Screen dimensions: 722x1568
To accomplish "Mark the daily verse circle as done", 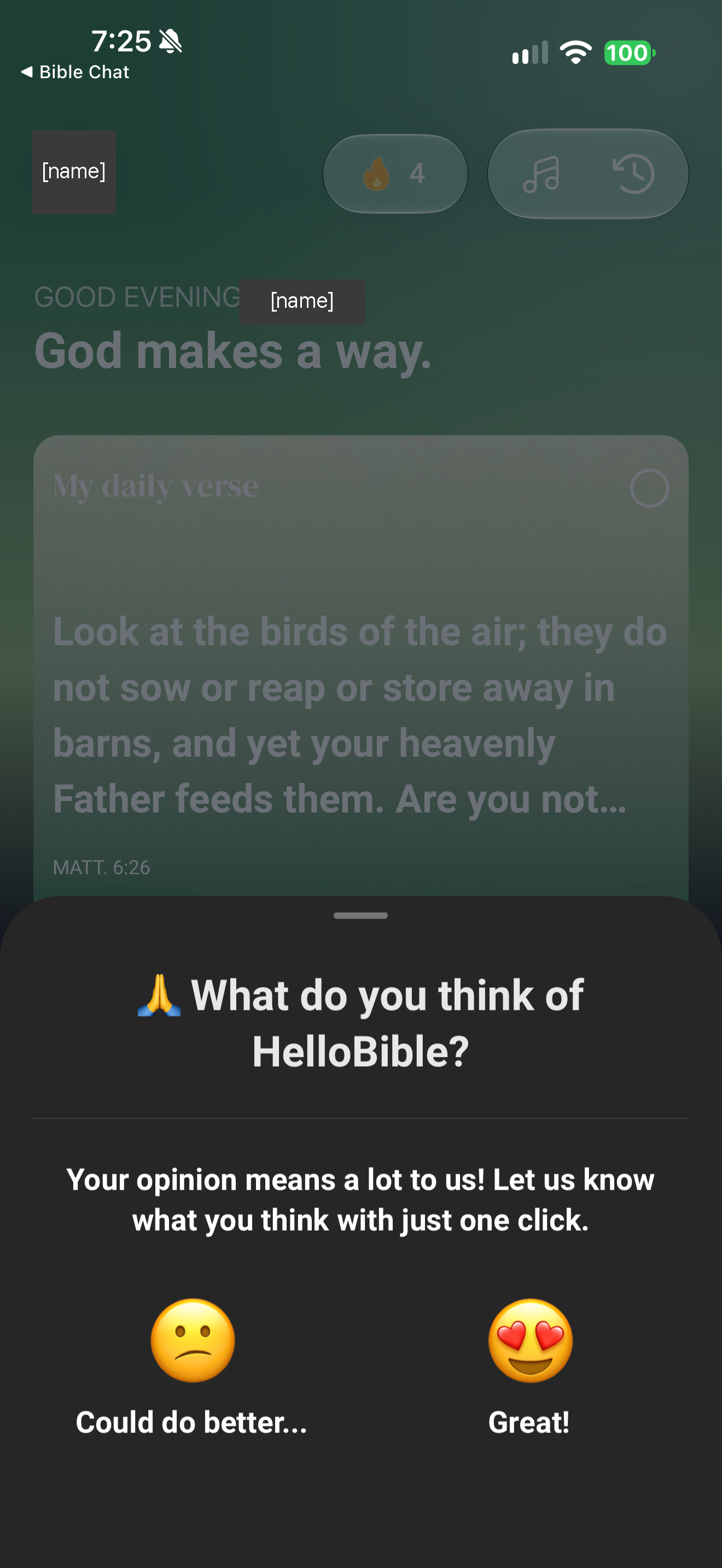I will pyautogui.click(x=649, y=488).
